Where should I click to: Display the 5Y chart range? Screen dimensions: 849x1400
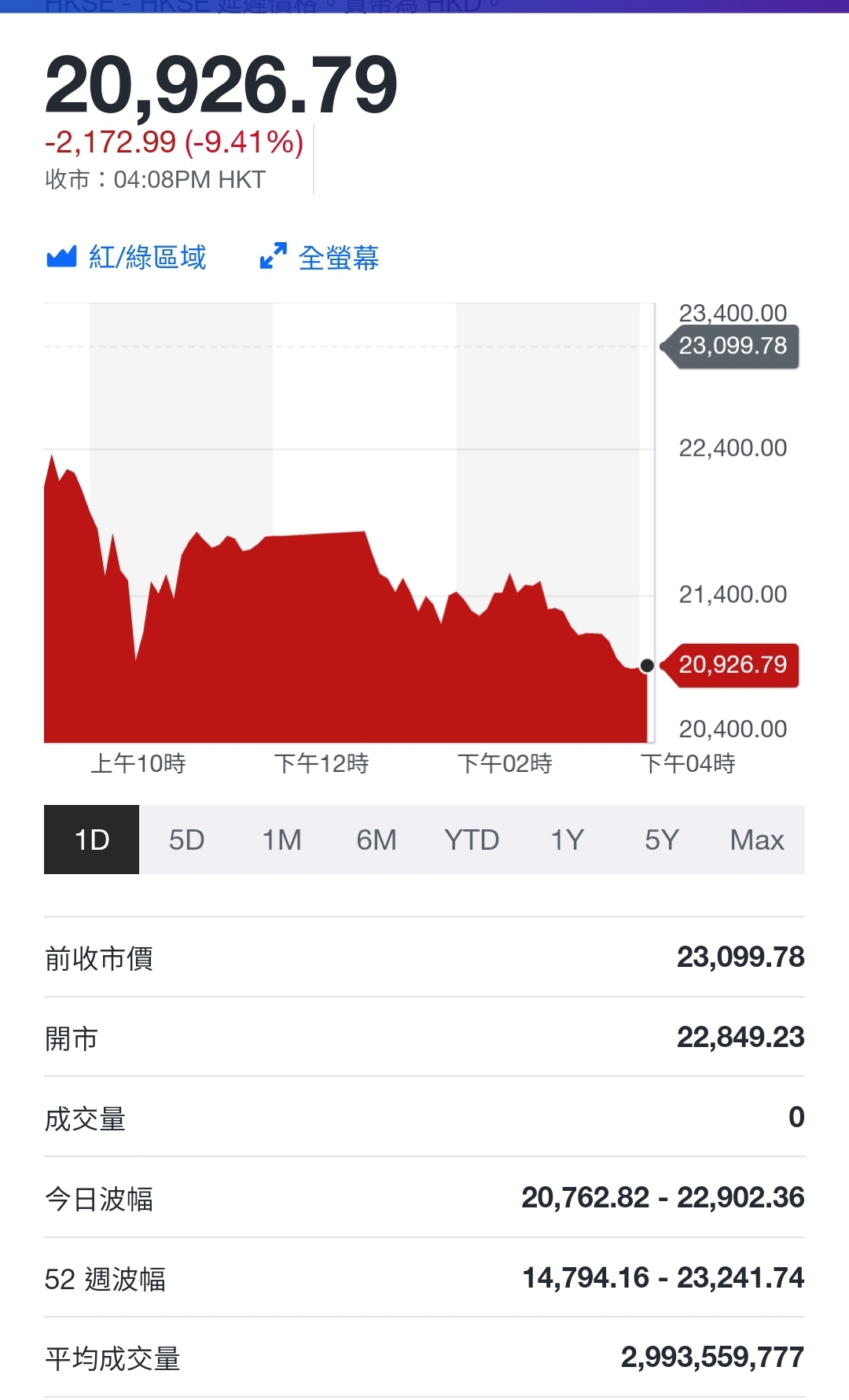(662, 840)
